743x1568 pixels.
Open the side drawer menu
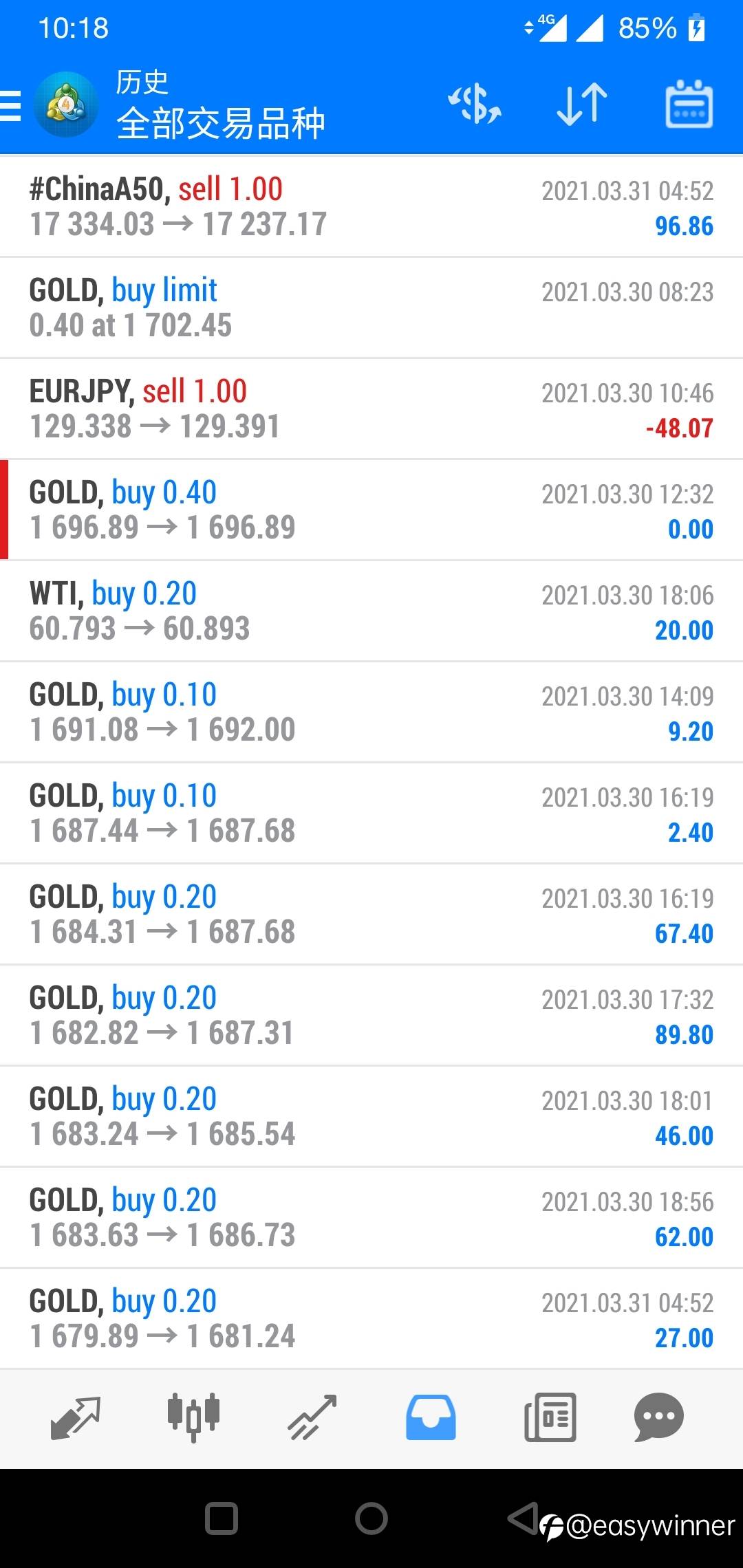(11, 105)
